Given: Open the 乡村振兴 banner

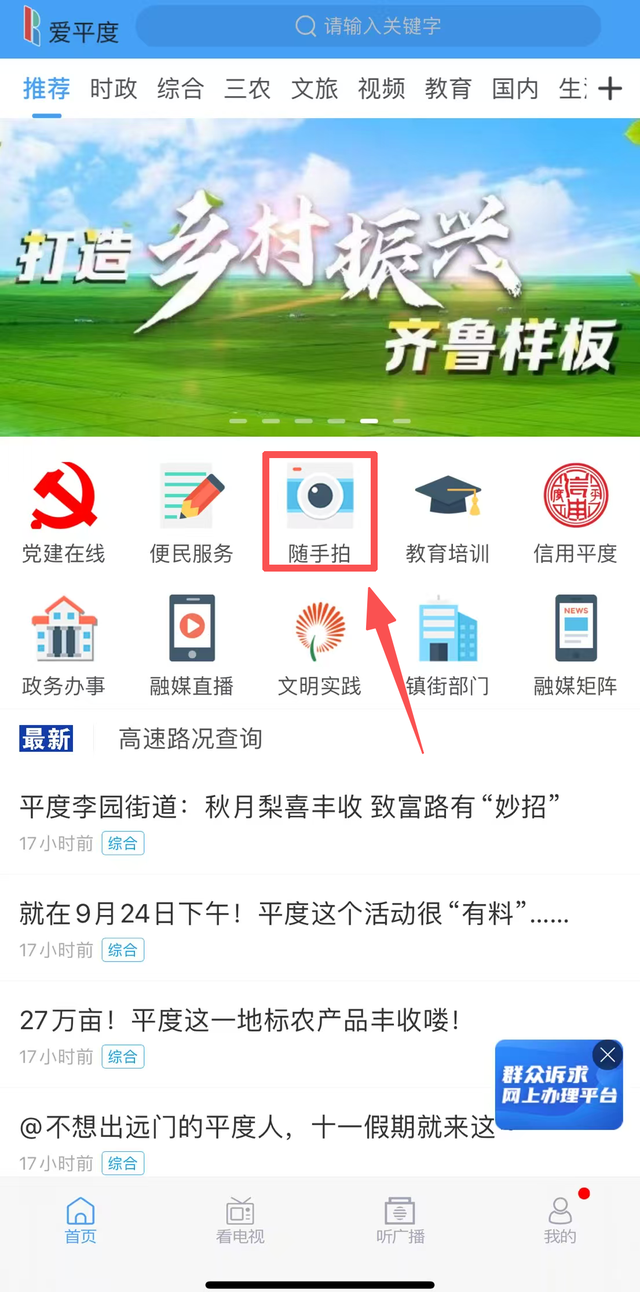Looking at the screenshot, I should (x=320, y=277).
